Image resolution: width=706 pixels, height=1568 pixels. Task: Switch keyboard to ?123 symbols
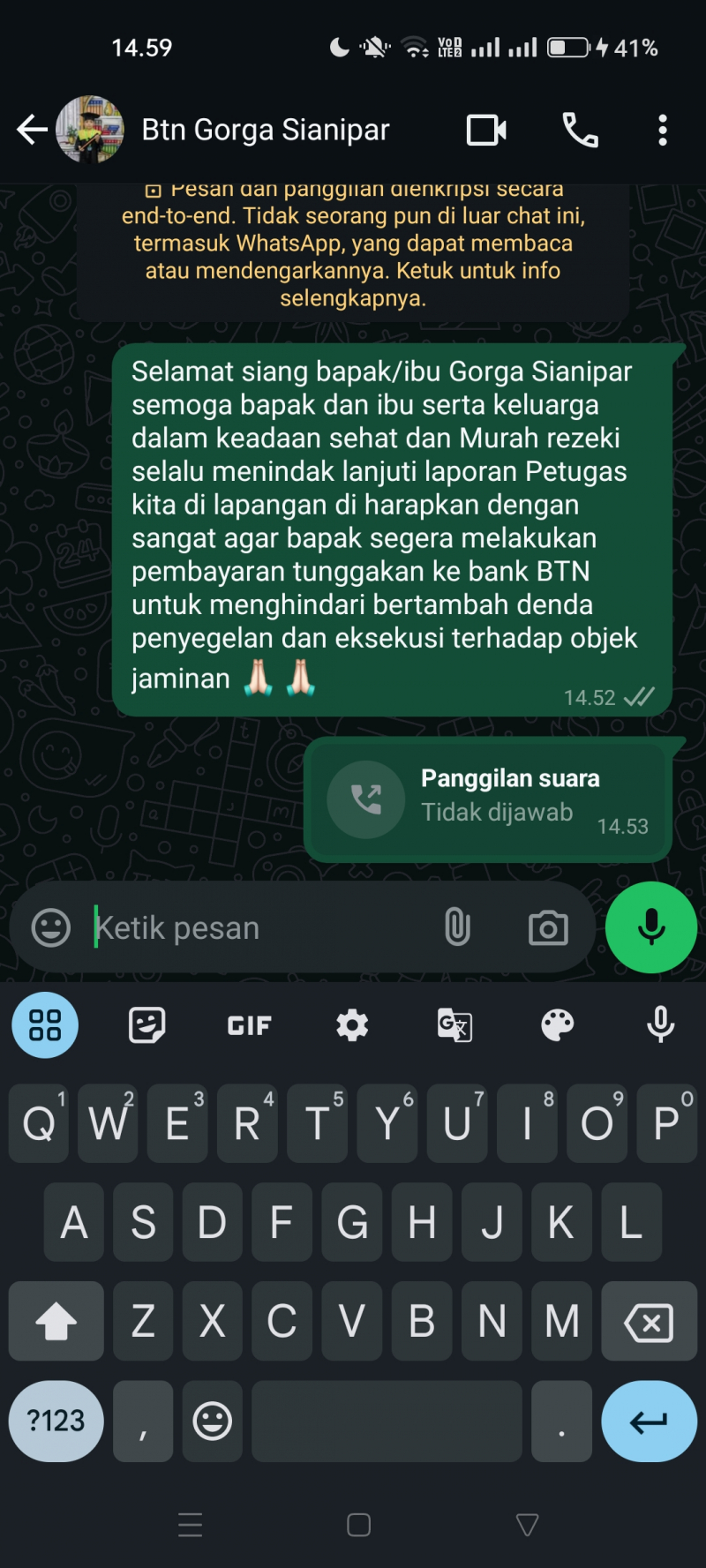(x=56, y=1421)
